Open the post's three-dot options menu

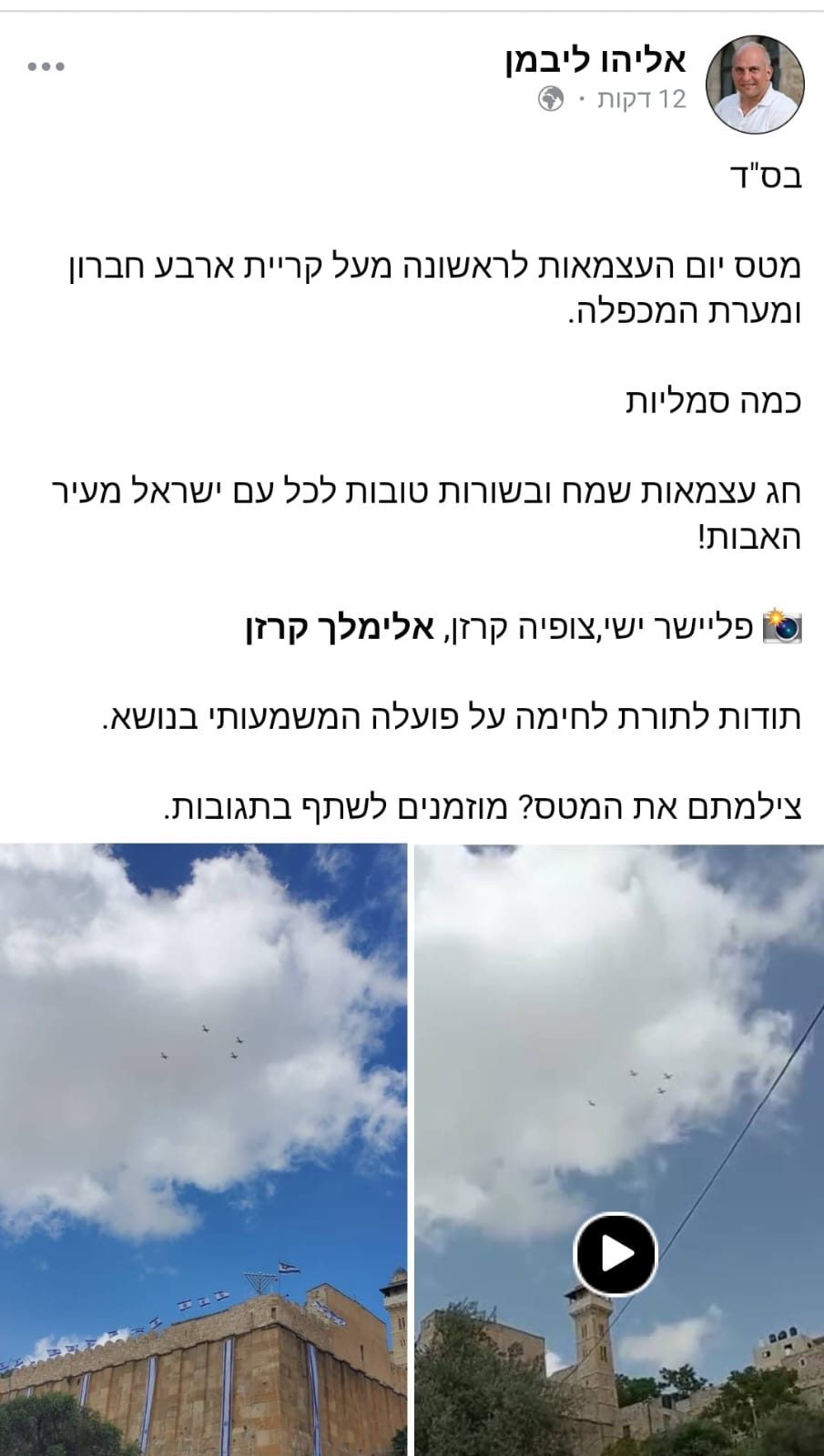[x=46, y=67]
